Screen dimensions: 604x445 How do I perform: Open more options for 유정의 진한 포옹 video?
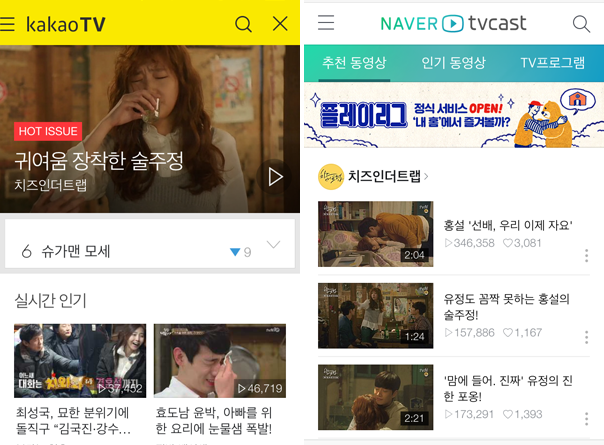point(586,418)
